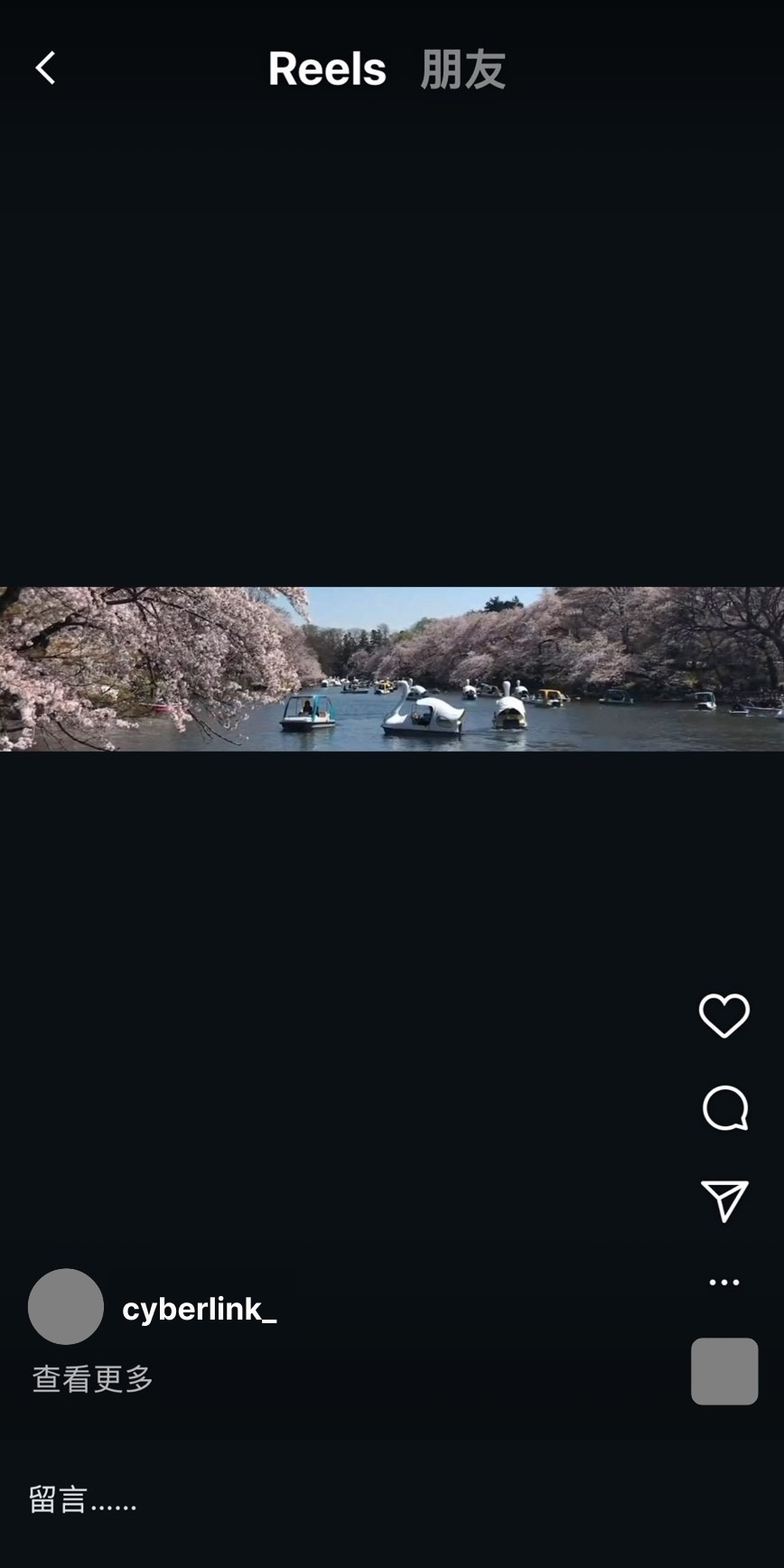Image resolution: width=784 pixels, height=1568 pixels.
Task: Expand caption with 查看更多
Action: (92, 1378)
